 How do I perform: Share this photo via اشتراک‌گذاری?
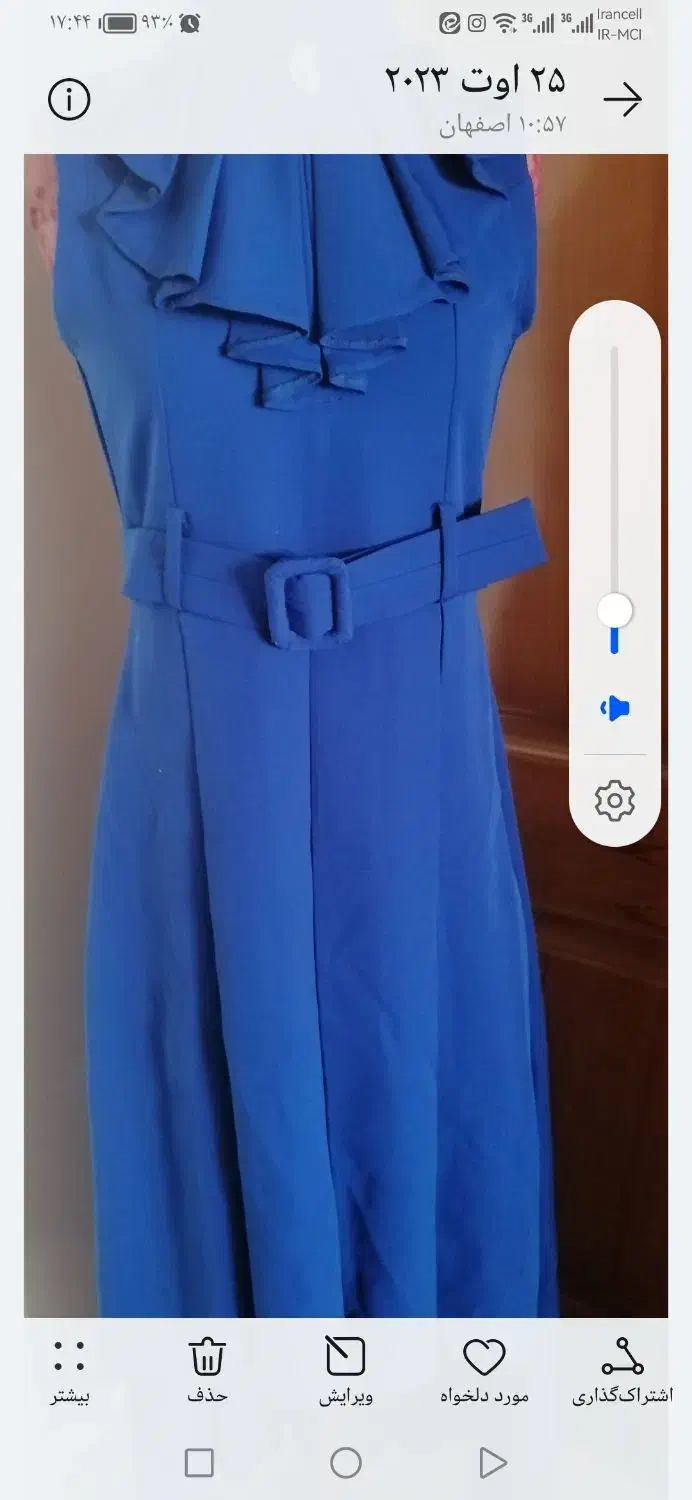(x=622, y=1372)
